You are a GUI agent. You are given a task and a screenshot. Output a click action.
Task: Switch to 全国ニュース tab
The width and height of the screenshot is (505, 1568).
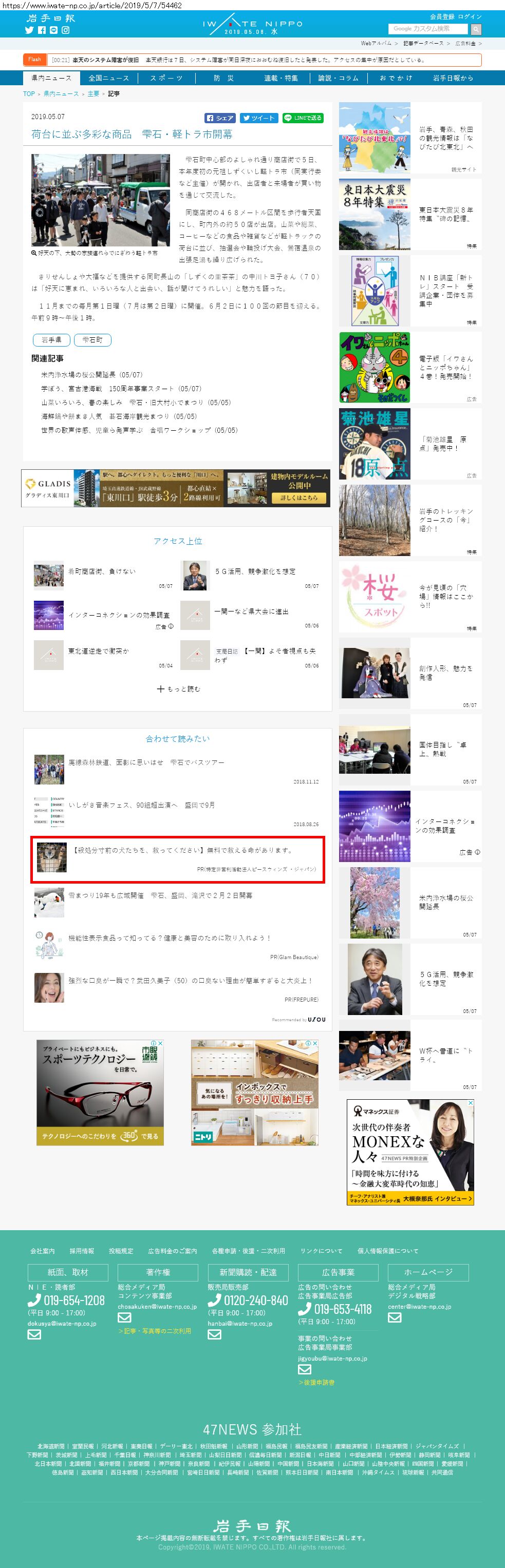109,78
